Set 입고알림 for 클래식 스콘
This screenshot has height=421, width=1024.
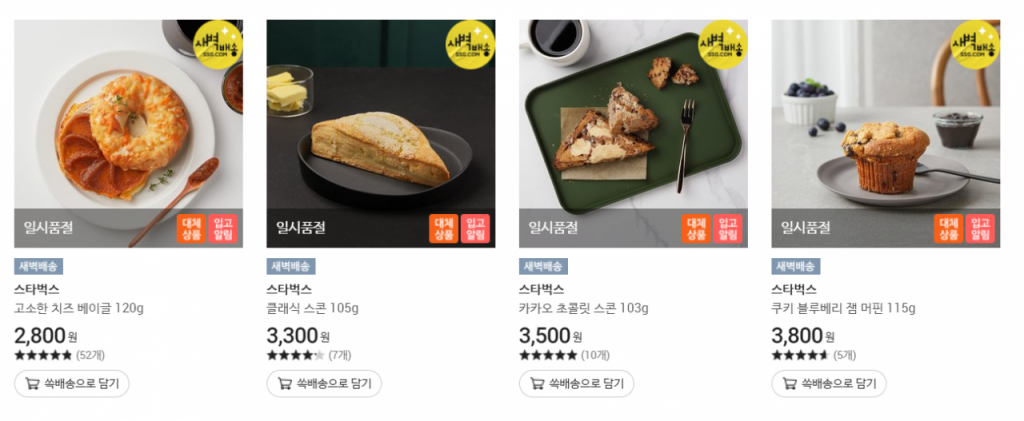click(x=477, y=229)
